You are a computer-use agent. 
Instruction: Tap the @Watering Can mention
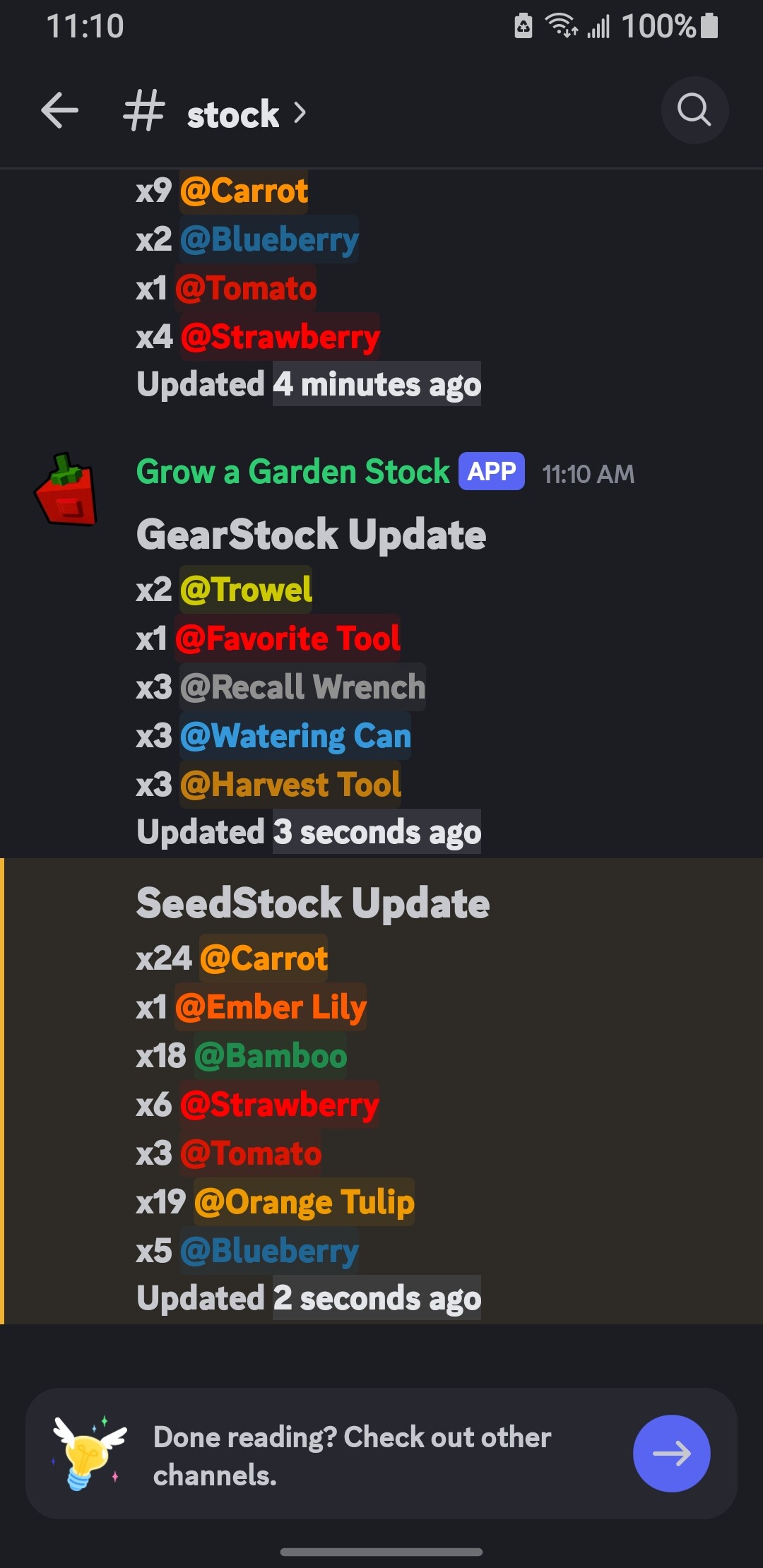coord(295,735)
